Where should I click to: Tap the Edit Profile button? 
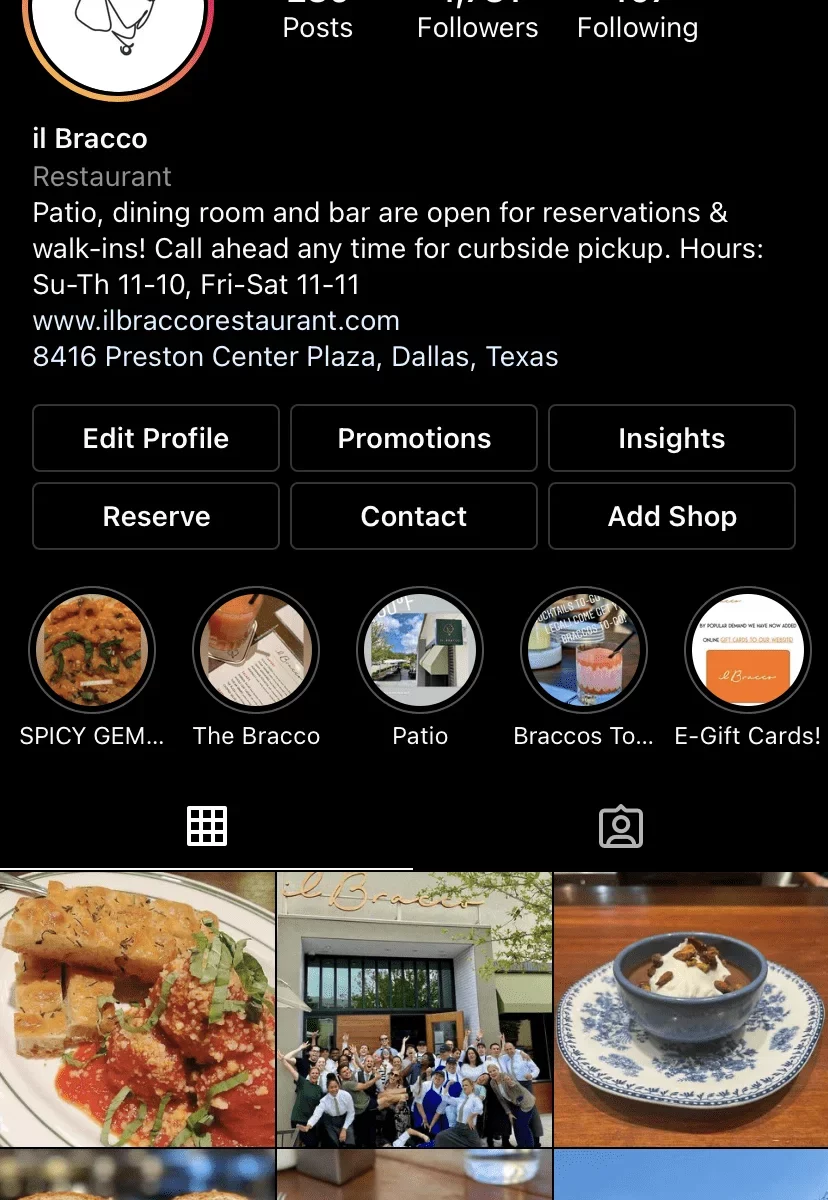pos(156,438)
